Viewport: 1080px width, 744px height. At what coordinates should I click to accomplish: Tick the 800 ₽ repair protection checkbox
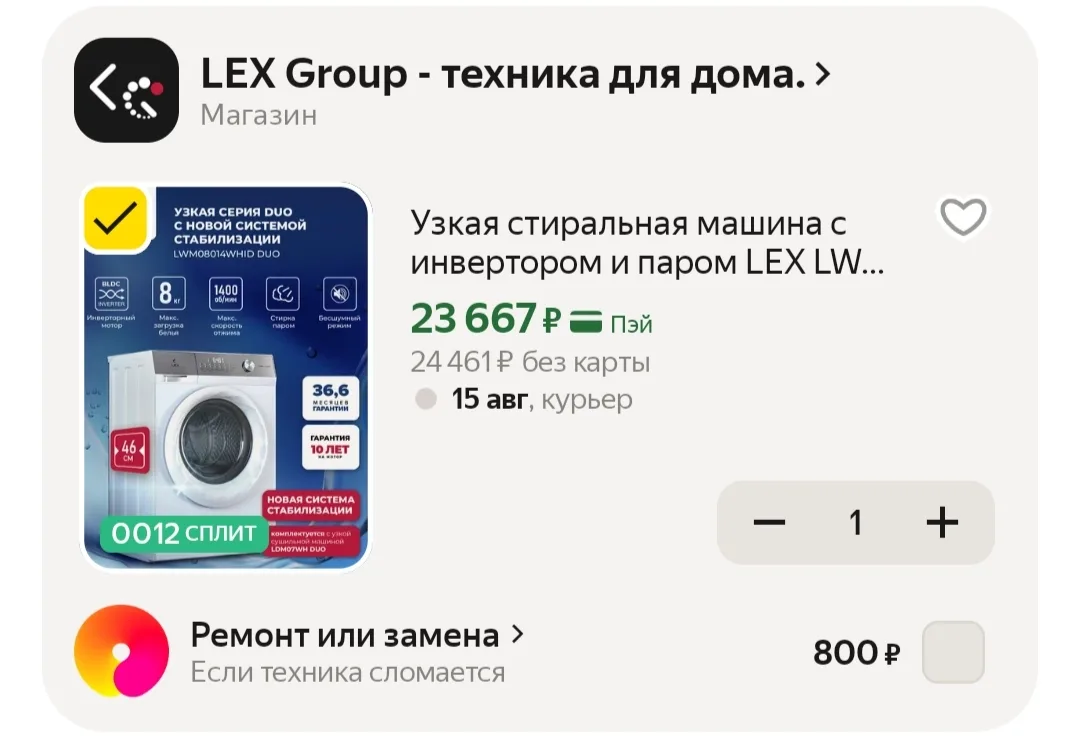[x=953, y=652]
